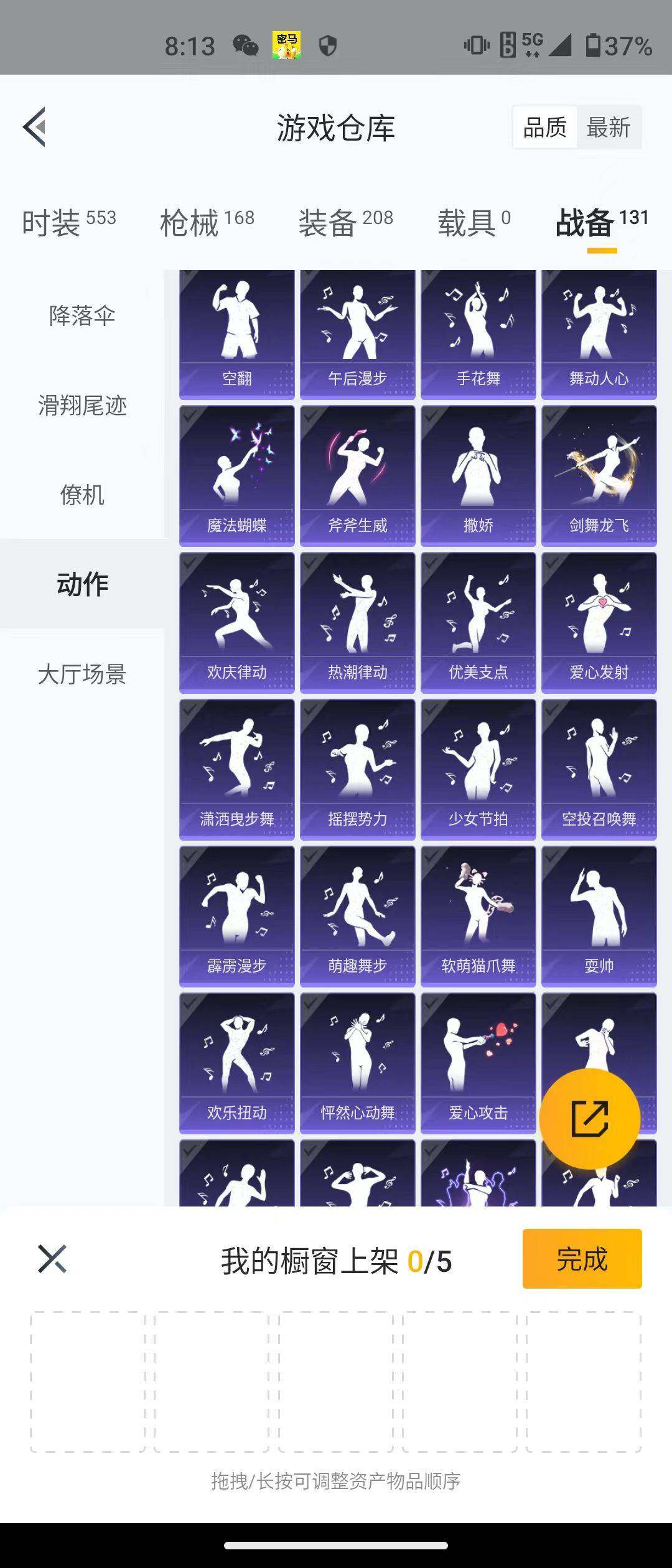The width and height of the screenshot is (672, 1568).
Task: Toggle sorting to 最新
Action: click(607, 126)
